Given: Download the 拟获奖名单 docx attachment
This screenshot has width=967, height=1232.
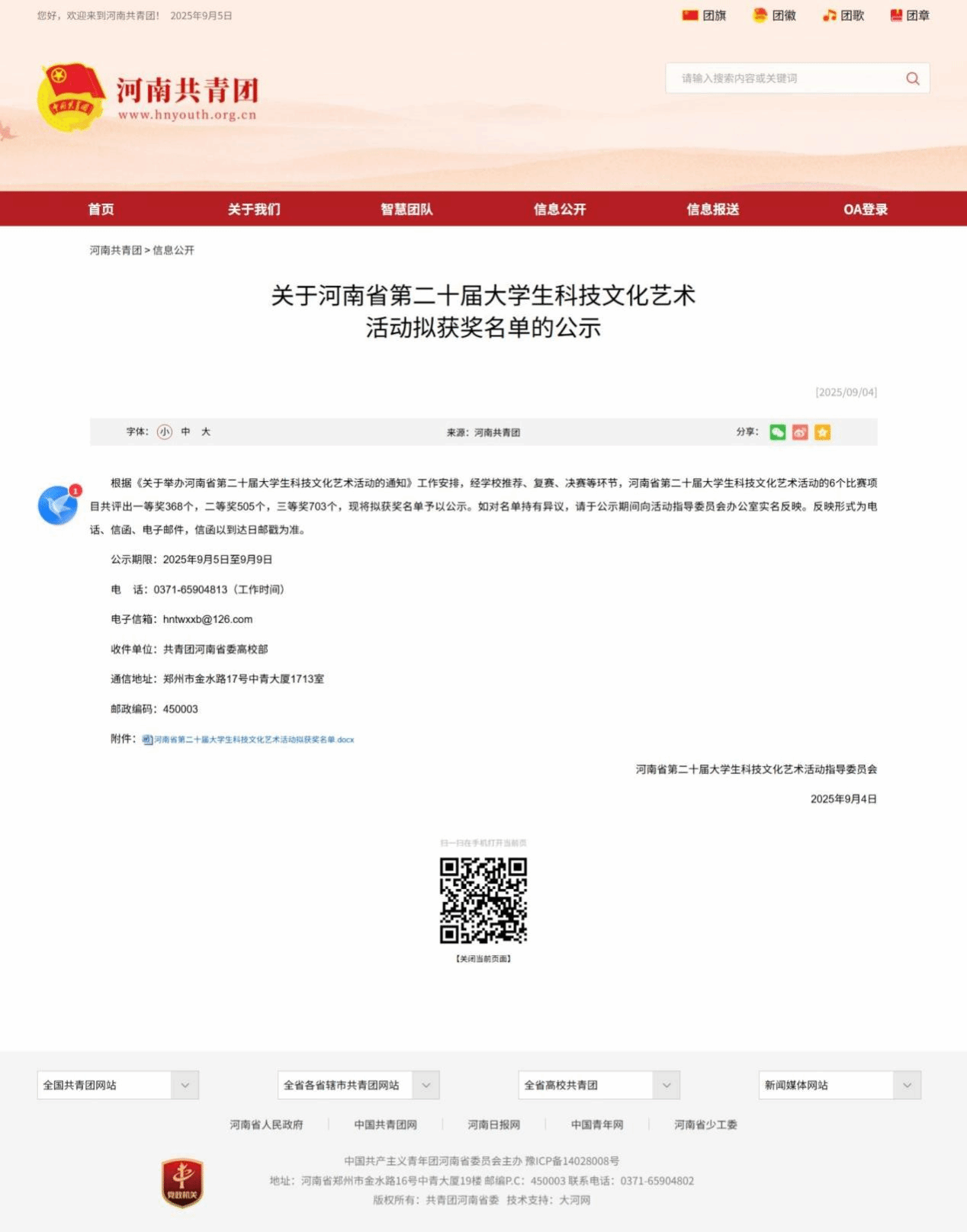Looking at the screenshot, I should coord(253,740).
